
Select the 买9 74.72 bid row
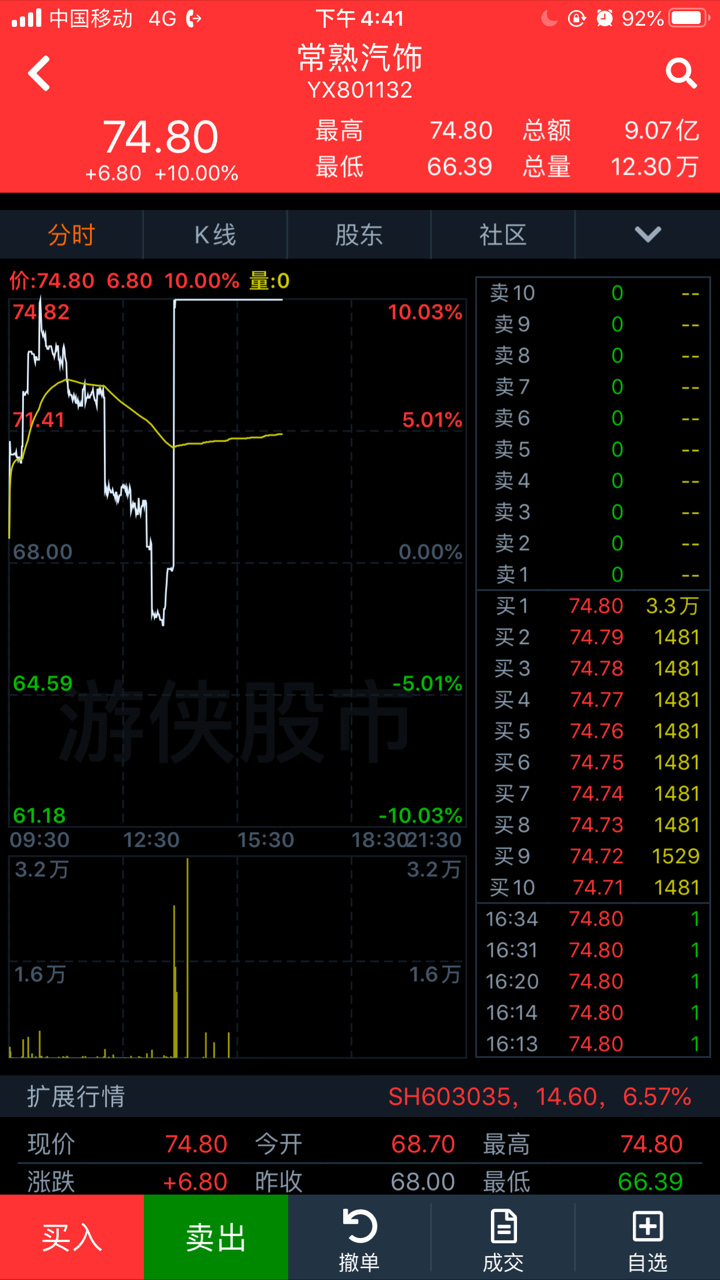click(593, 856)
